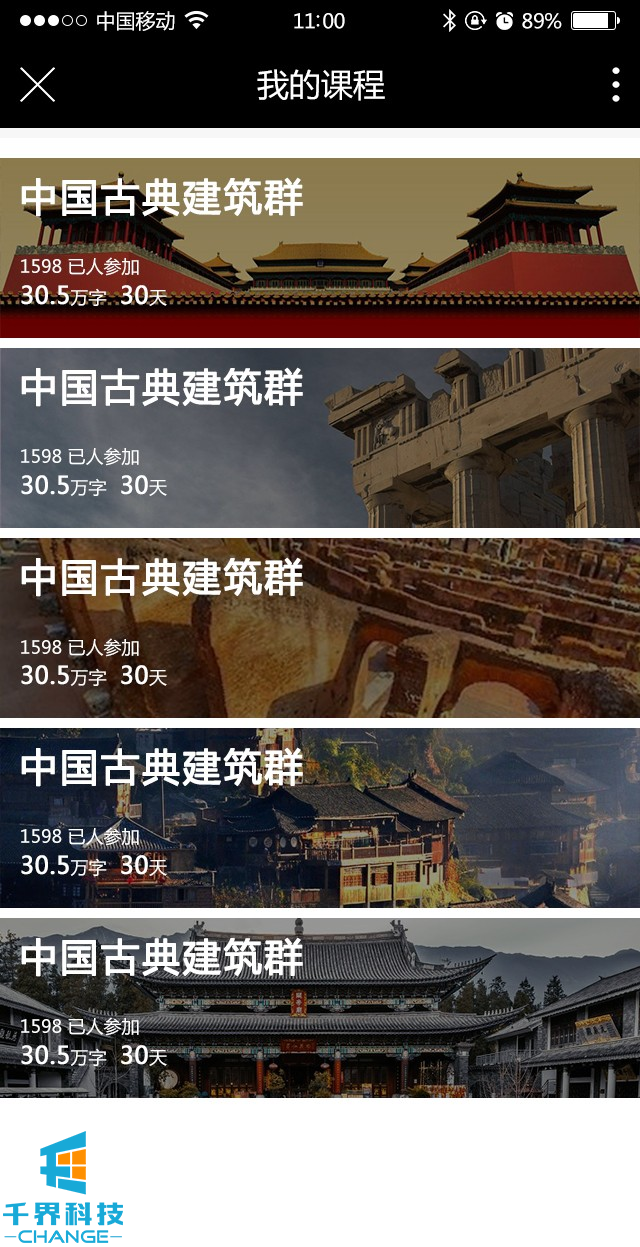This screenshot has width=640, height=1247.
Task: Close the 我的课程 page with the X icon
Action: coord(37,85)
